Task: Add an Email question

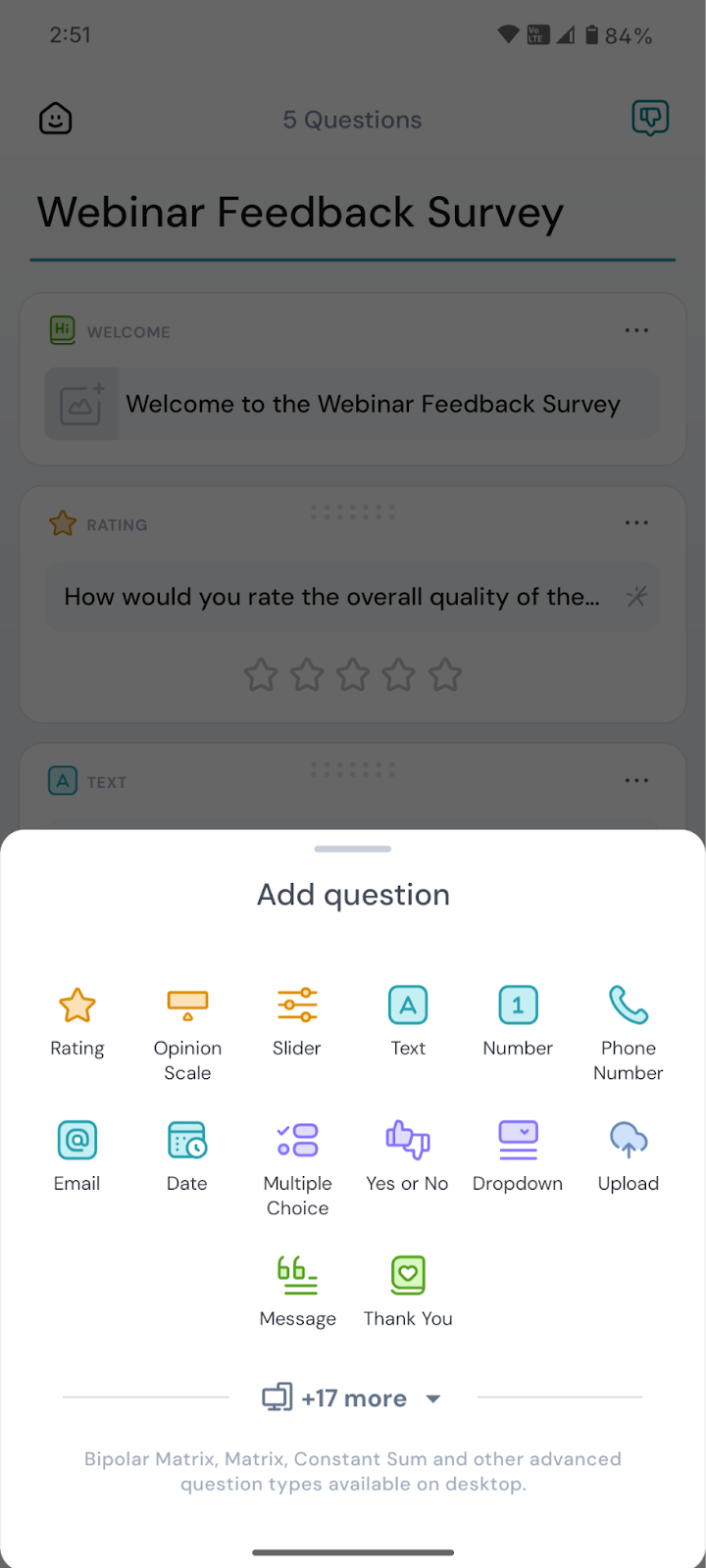Action: click(x=77, y=1154)
